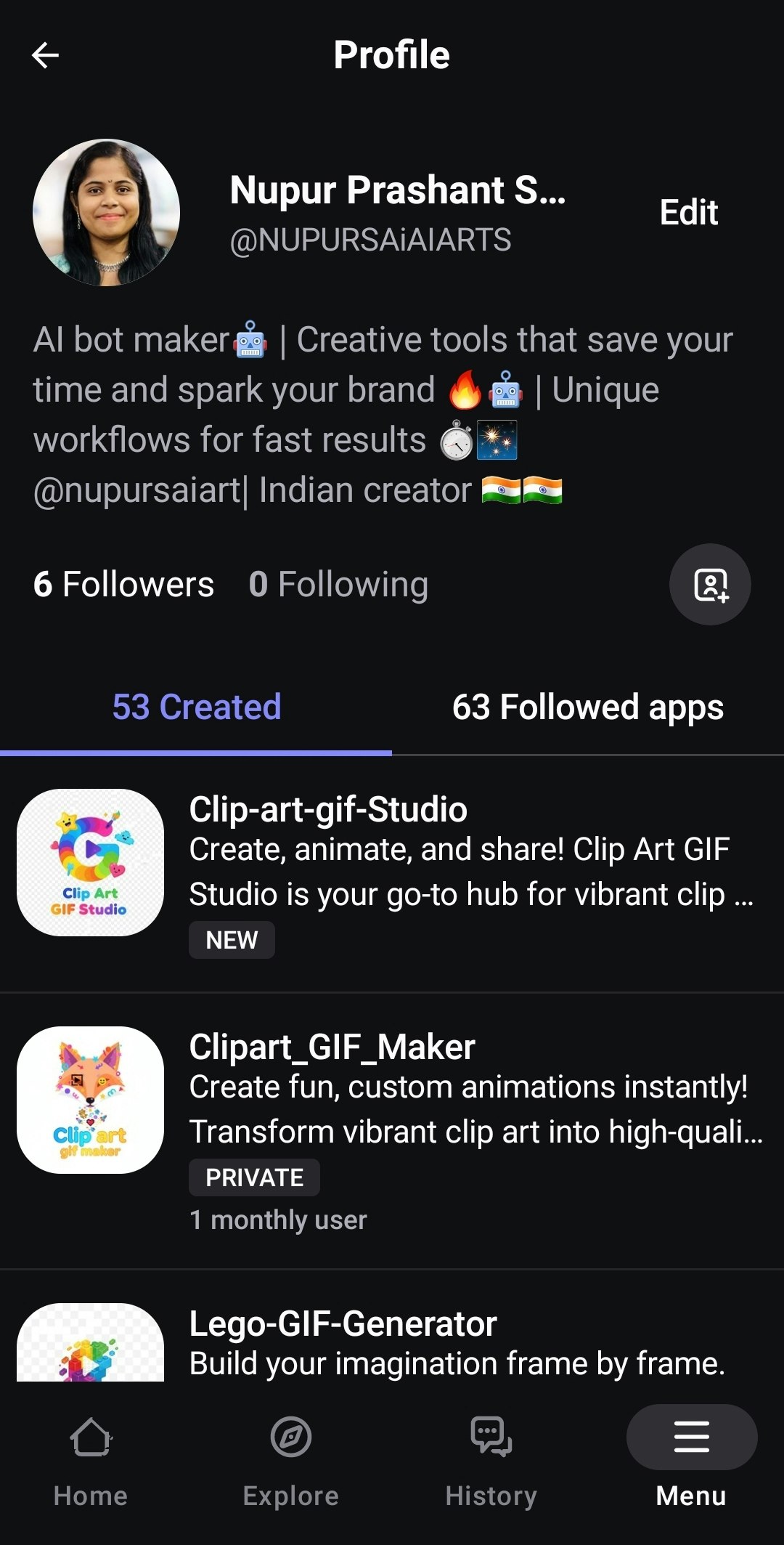
Task: Select the 53 Created tab
Action: pyautogui.click(x=197, y=707)
